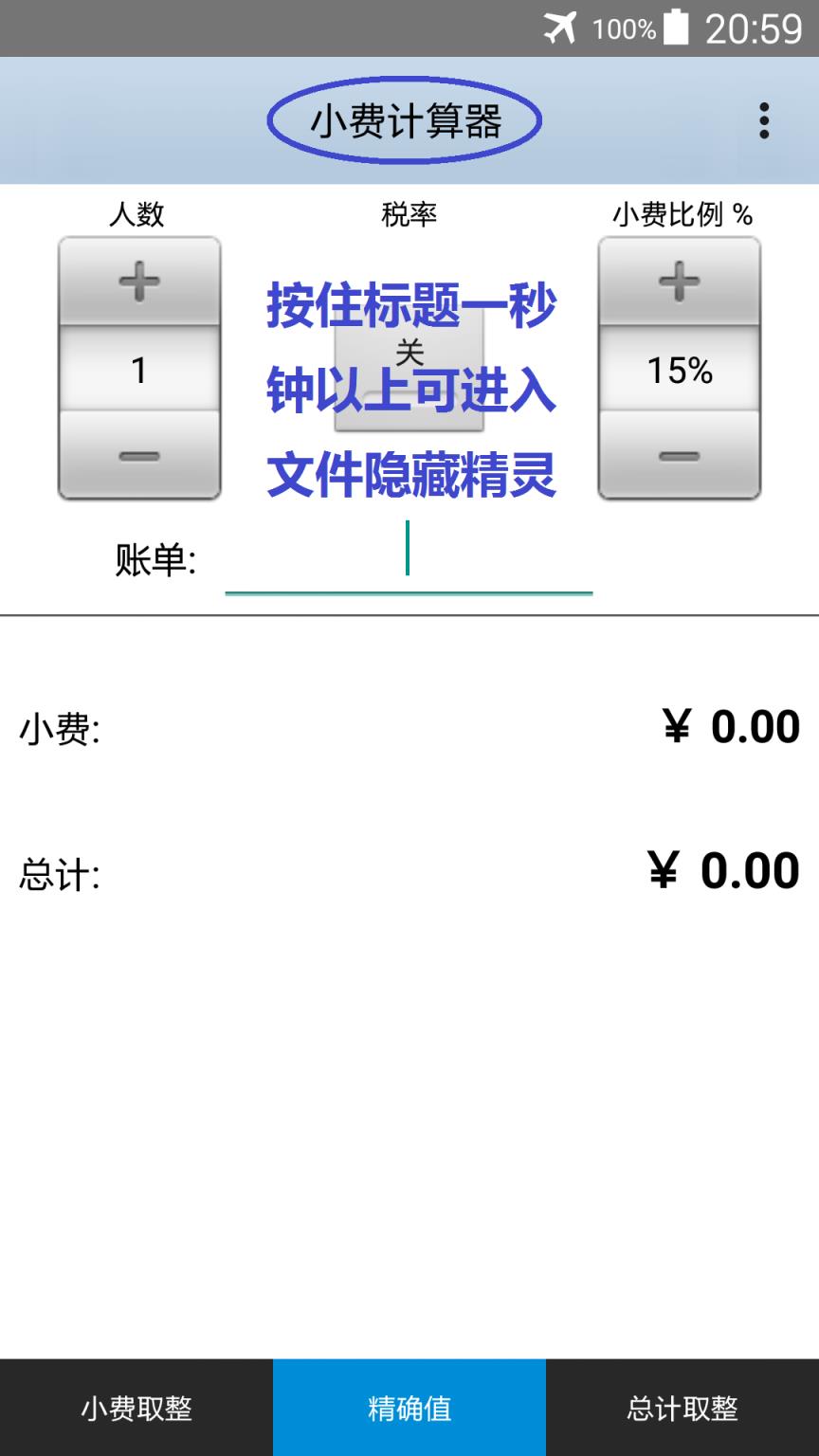Viewport: 819px width, 1456px height.
Task: Tap the airplane mode icon in status bar
Action: (561, 28)
